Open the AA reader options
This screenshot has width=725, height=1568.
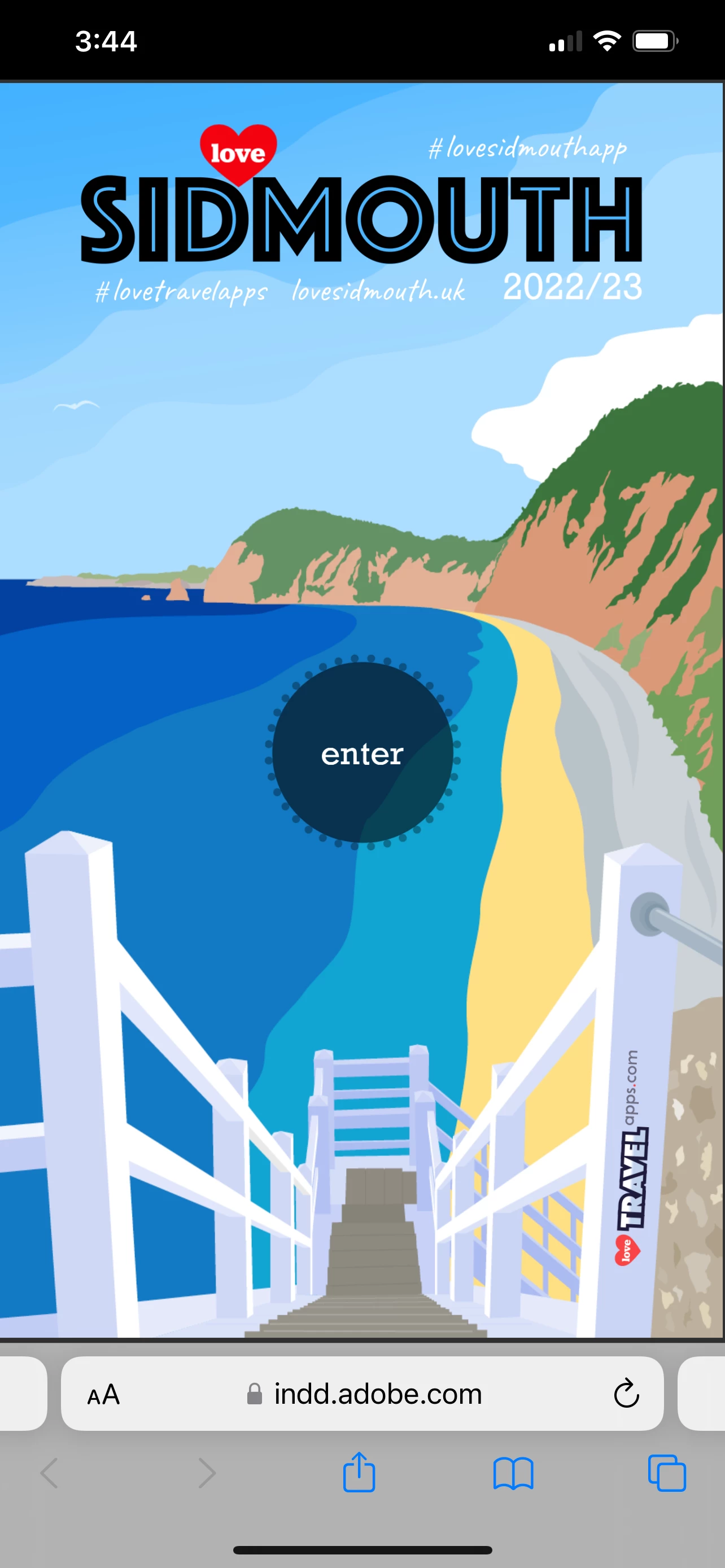(x=103, y=1395)
